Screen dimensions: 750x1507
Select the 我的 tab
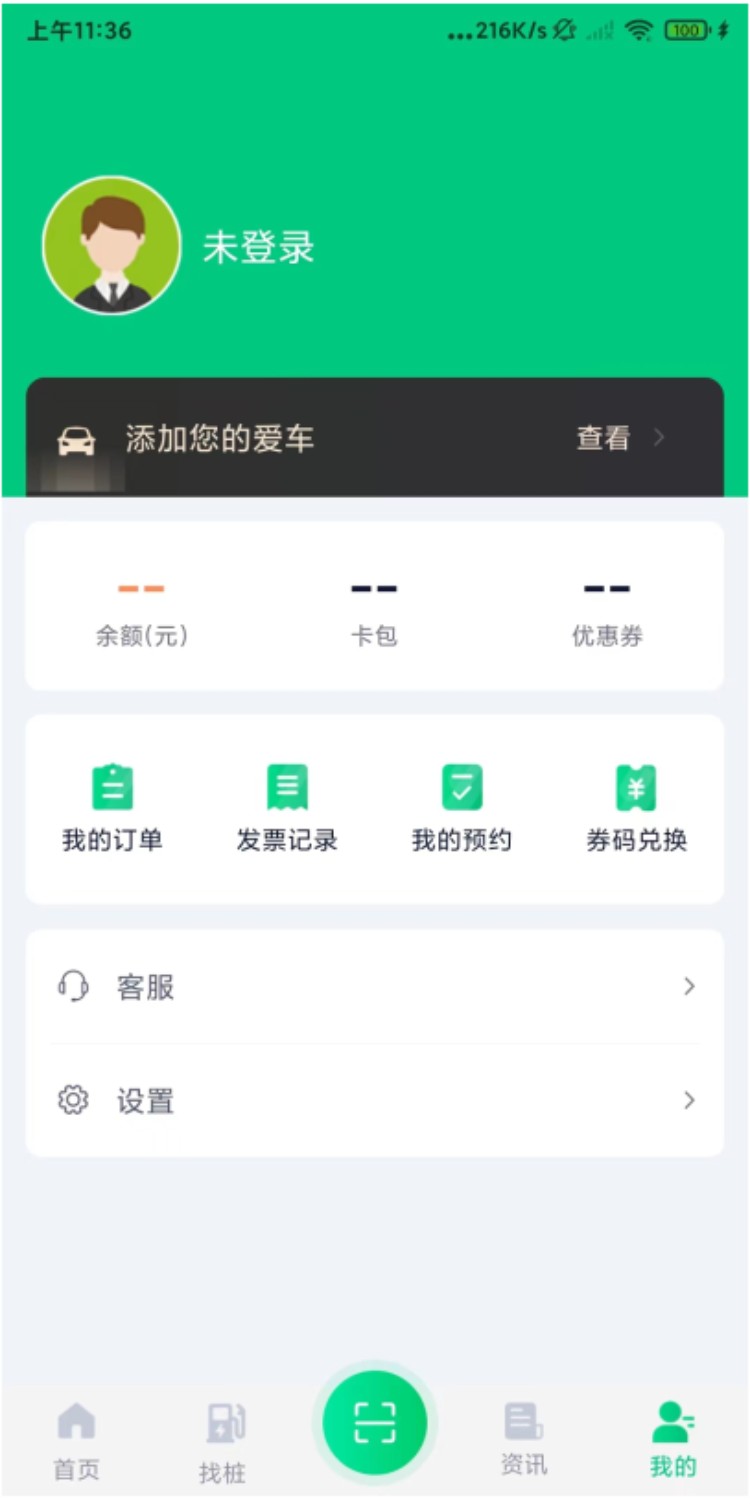673,1440
